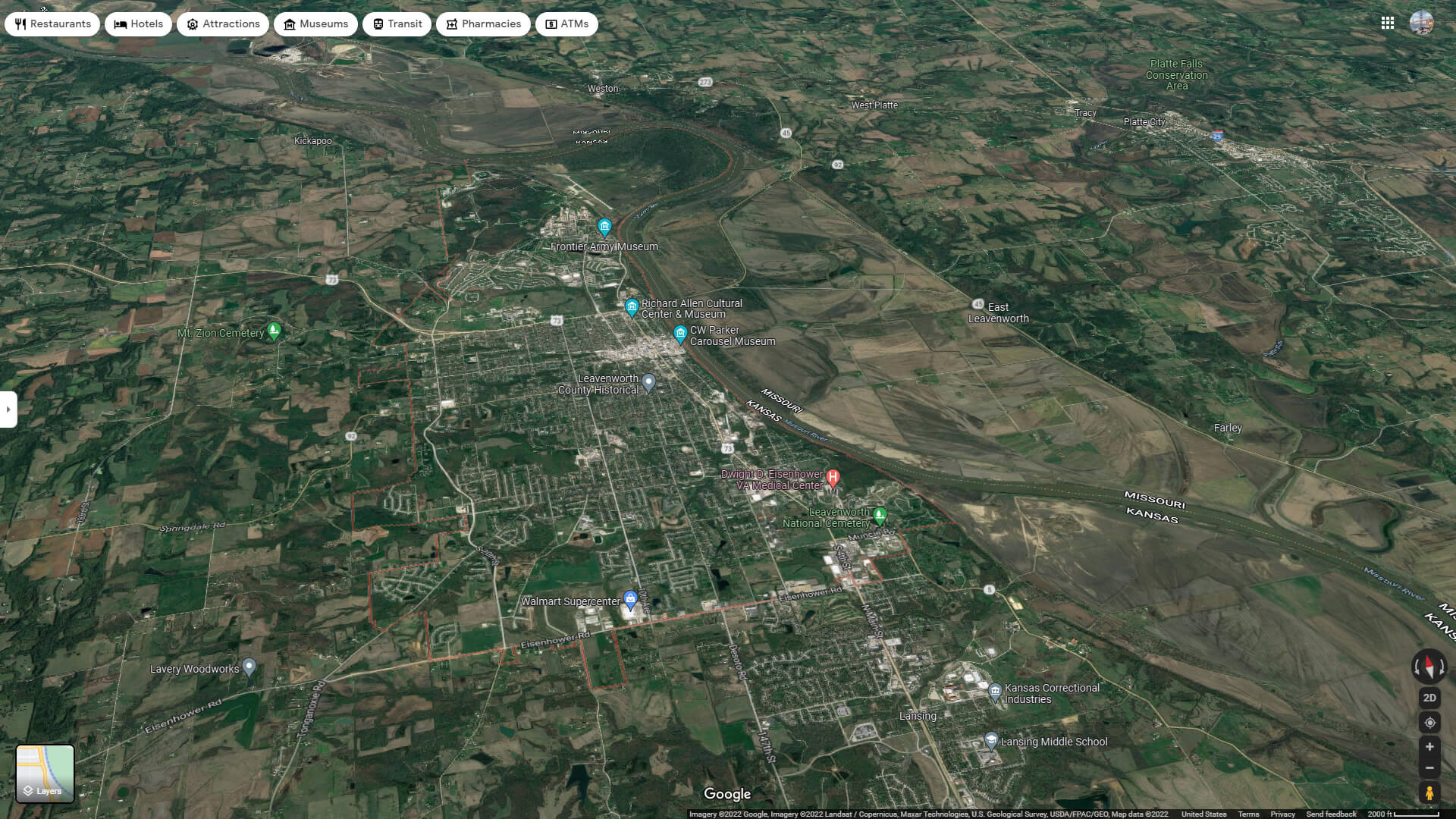Find Pharmacies via the chip
The image size is (1456, 819).
pyautogui.click(x=483, y=24)
